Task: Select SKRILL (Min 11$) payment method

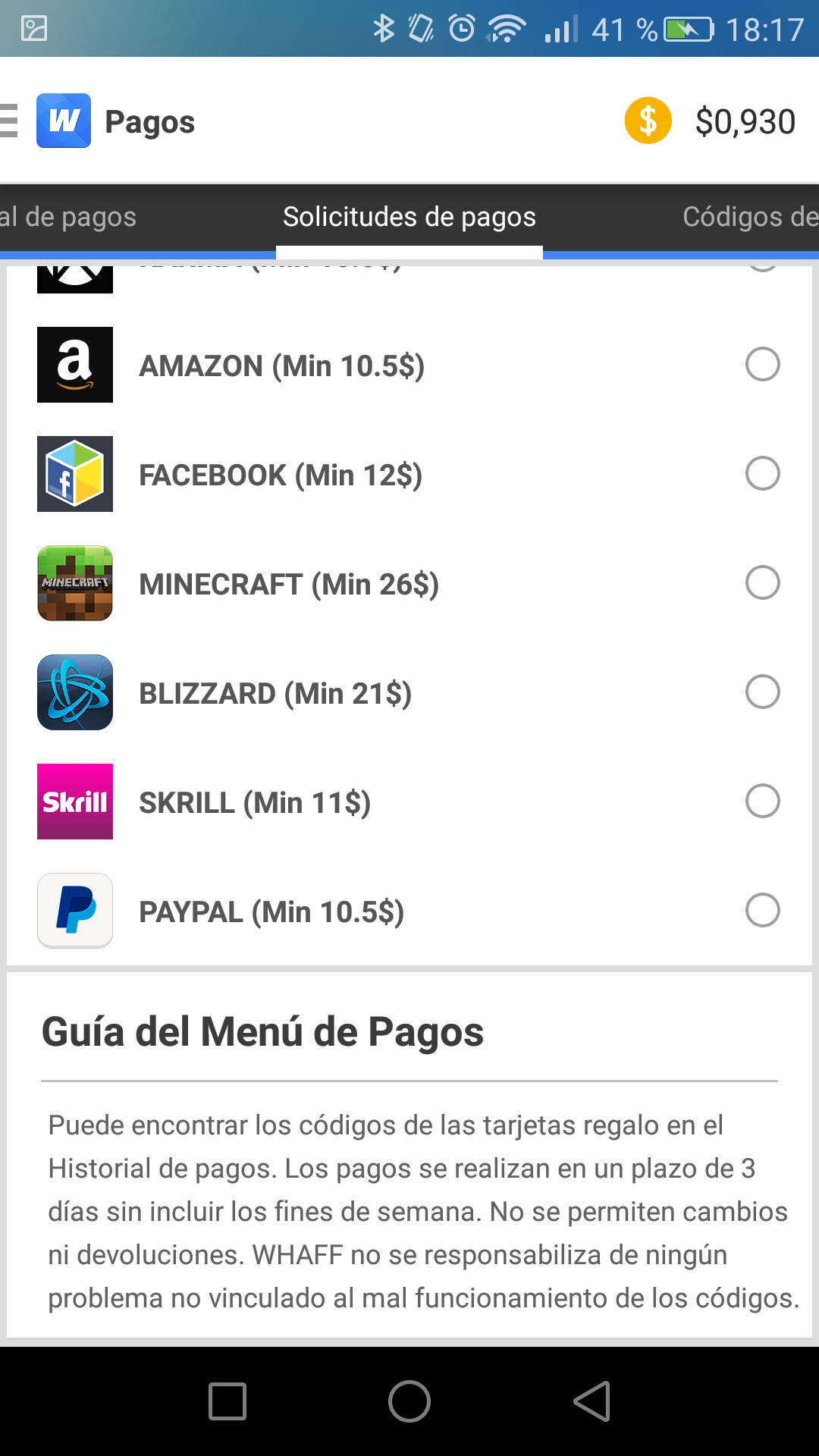Action: tap(762, 802)
